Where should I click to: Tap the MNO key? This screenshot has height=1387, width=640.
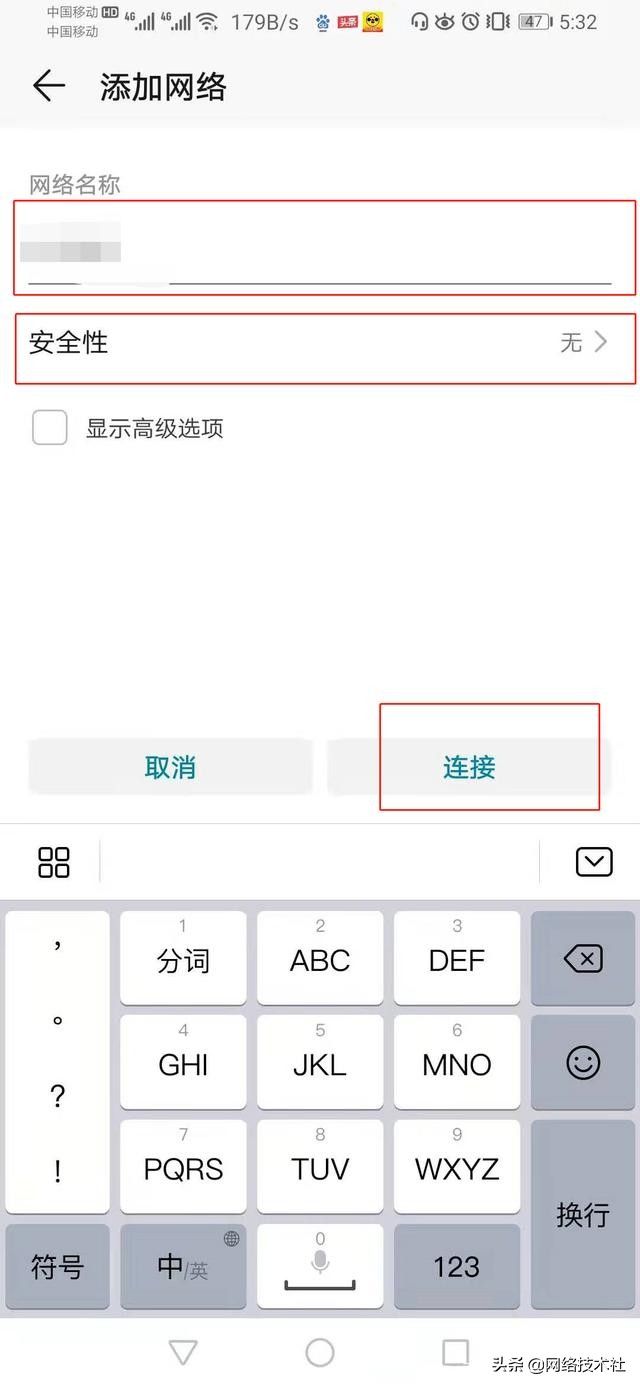pyautogui.click(x=457, y=1063)
